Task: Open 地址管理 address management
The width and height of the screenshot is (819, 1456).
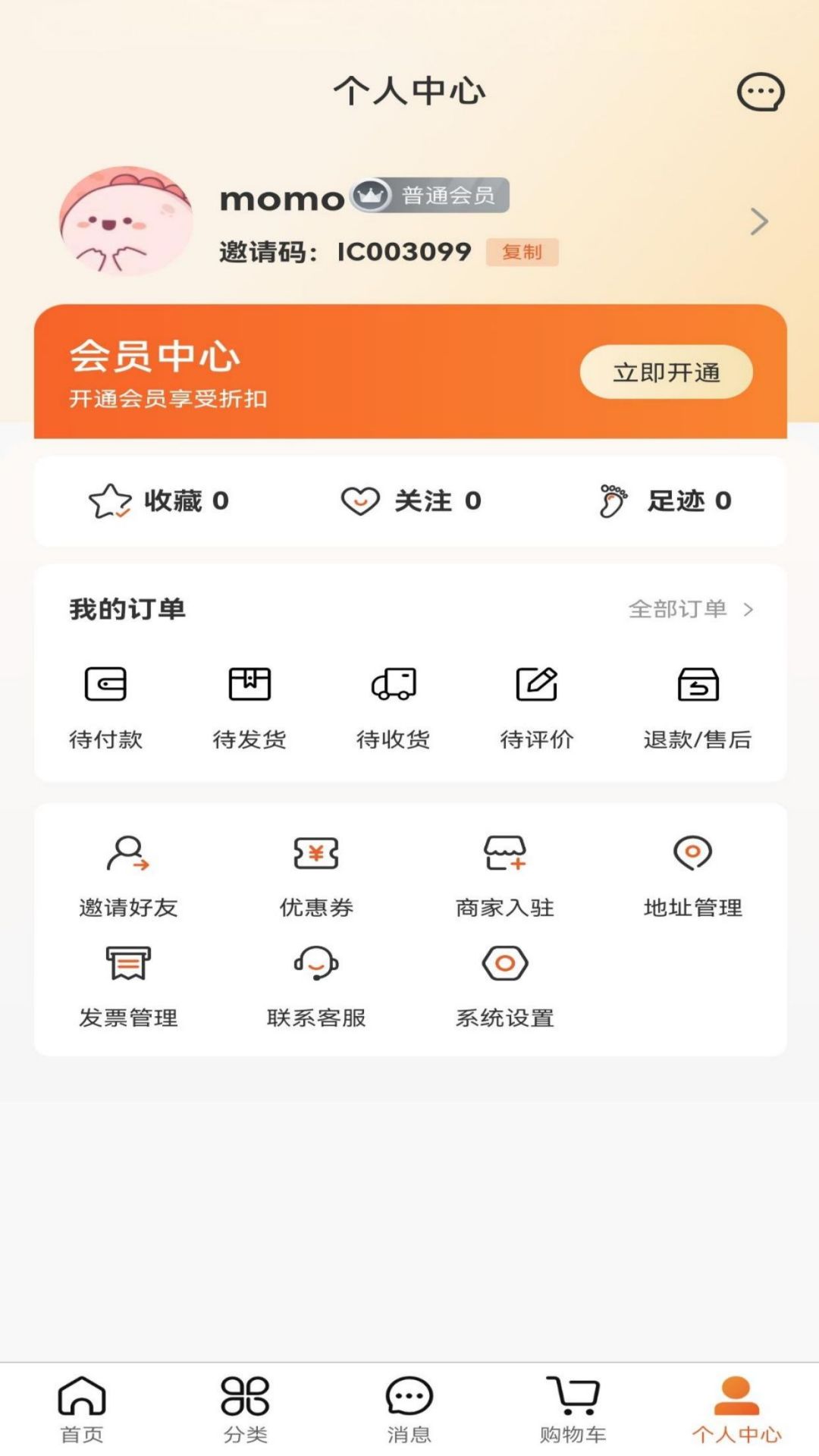Action: click(692, 876)
